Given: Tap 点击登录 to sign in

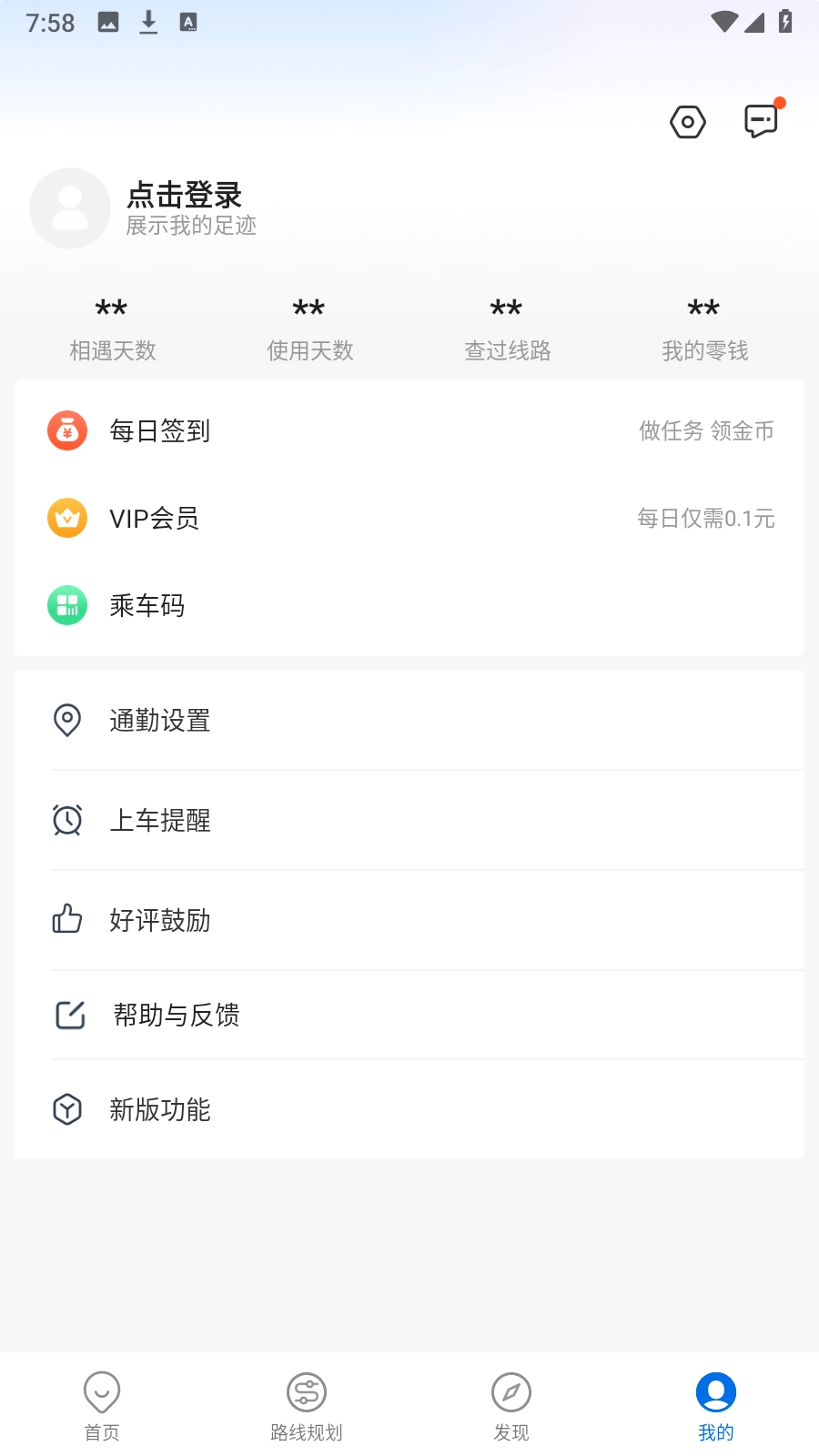Looking at the screenshot, I should 185,194.
